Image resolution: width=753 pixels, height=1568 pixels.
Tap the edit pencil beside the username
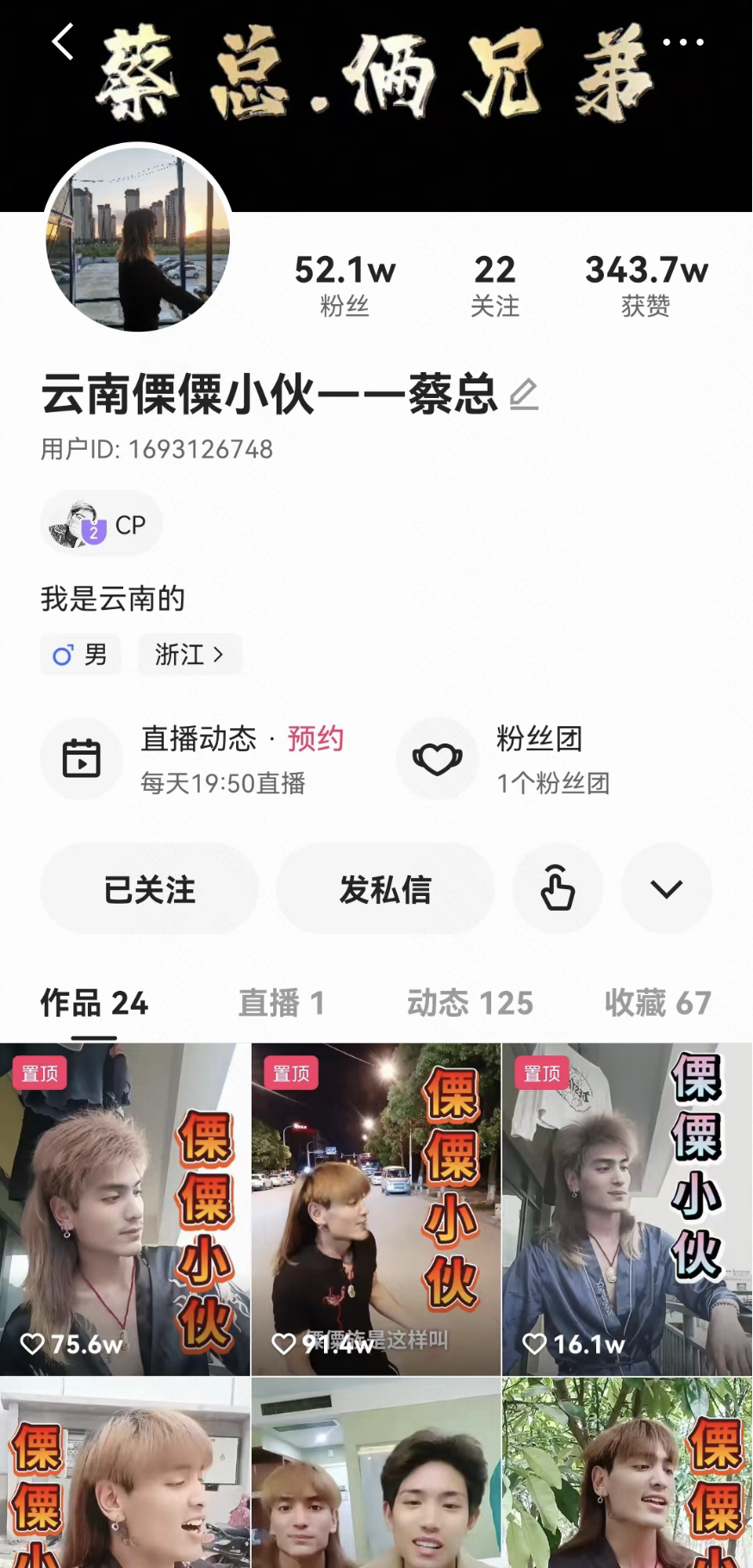(524, 395)
